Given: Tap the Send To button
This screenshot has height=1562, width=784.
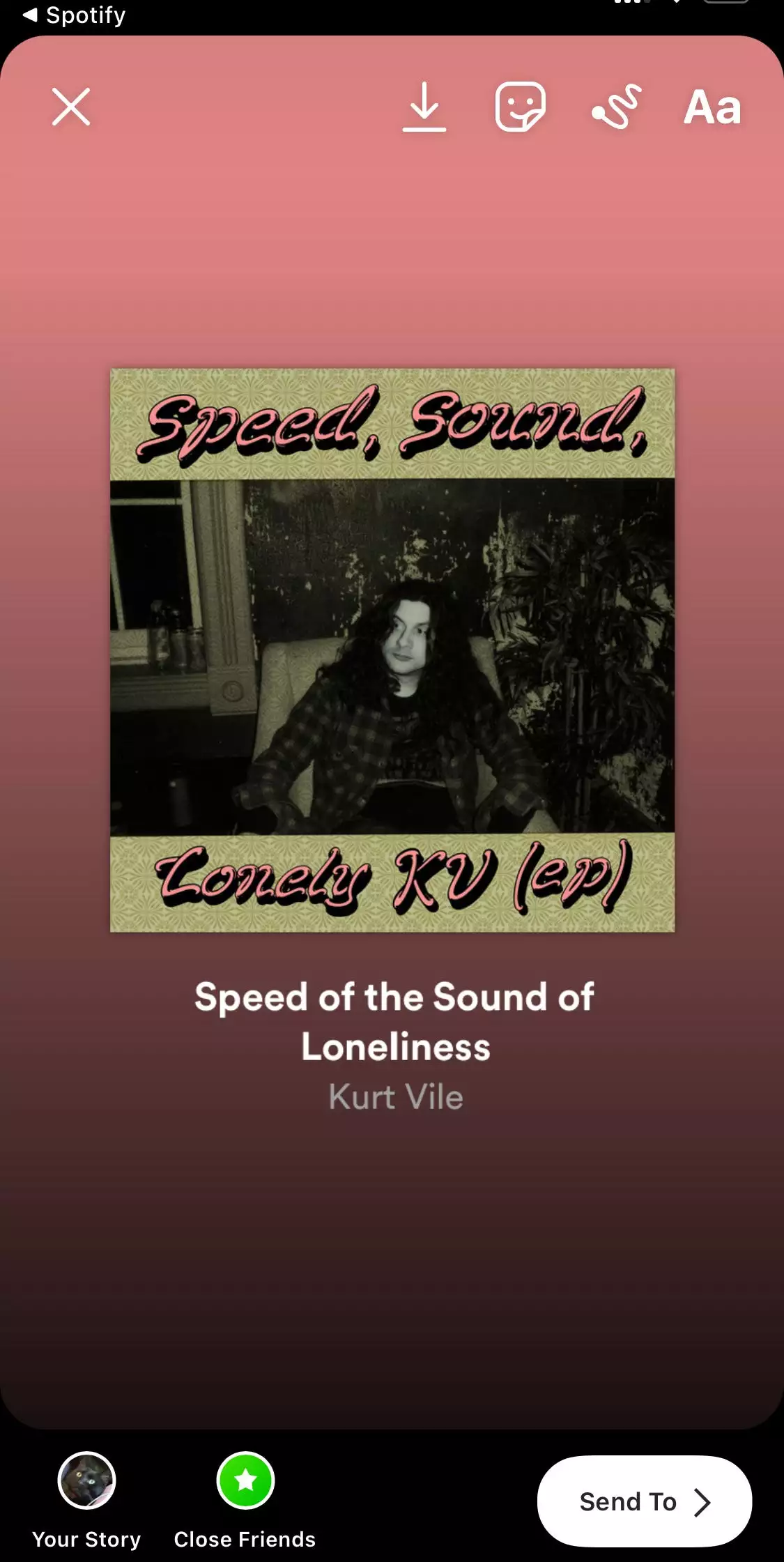Looking at the screenshot, I should point(644,1501).
